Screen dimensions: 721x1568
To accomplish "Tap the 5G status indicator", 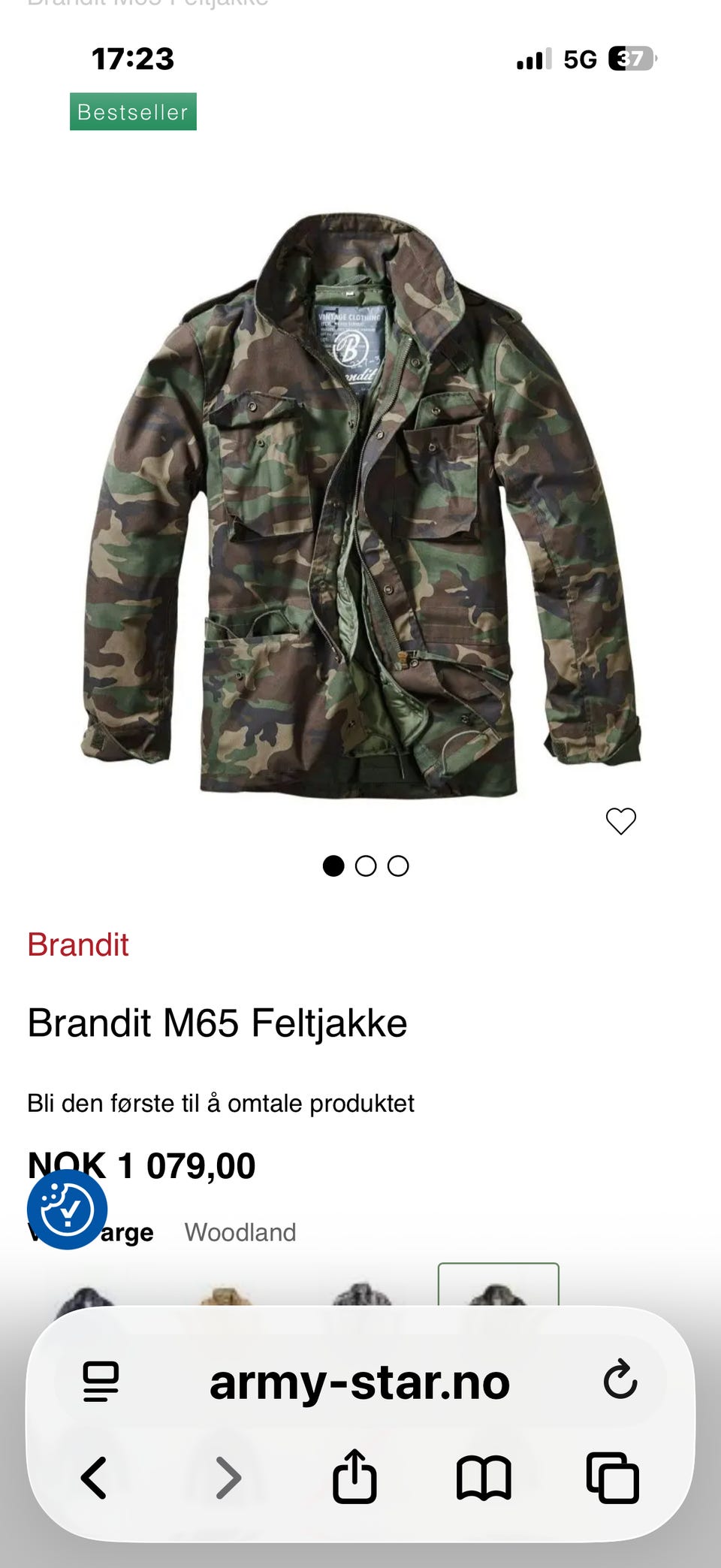I will pyautogui.click(x=580, y=59).
